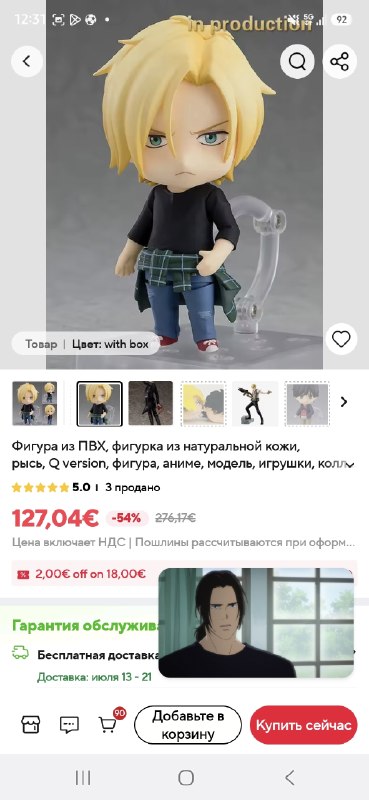The height and width of the screenshot is (800, 369).
Task: Show more thumbnails with the right chevron
Action: pos(344,402)
